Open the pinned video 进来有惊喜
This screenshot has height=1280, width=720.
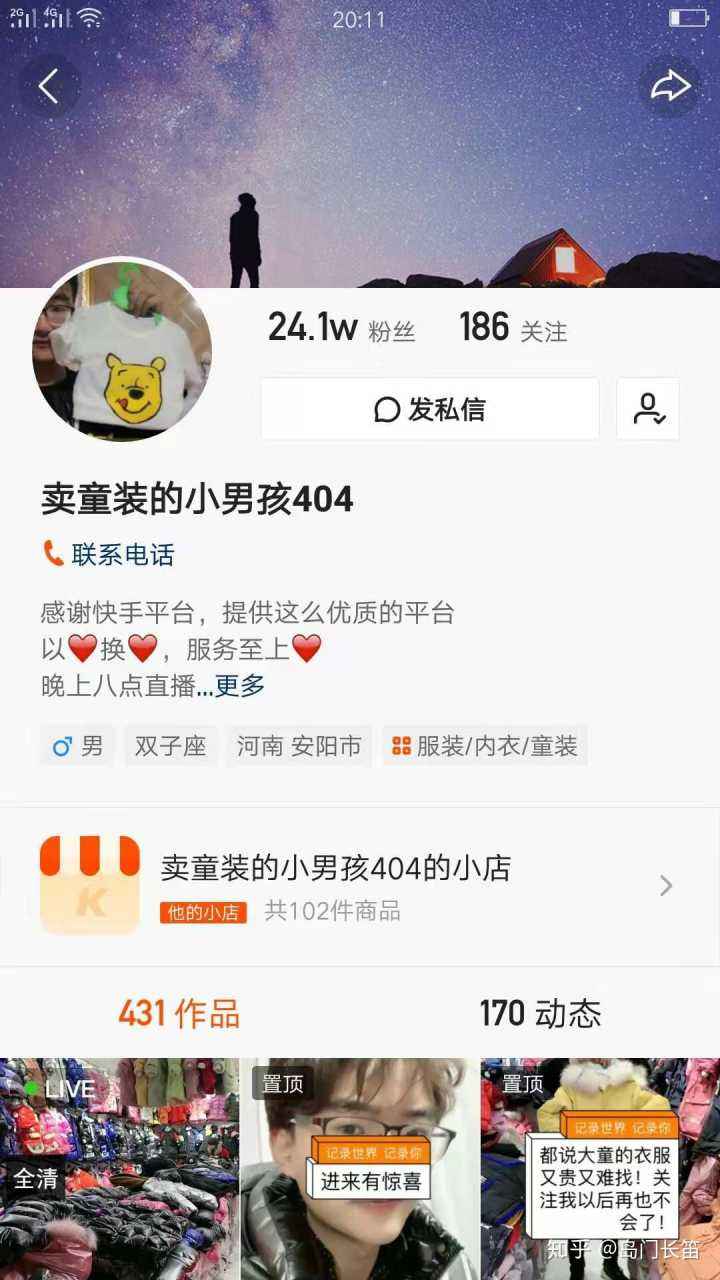[360, 1168]
